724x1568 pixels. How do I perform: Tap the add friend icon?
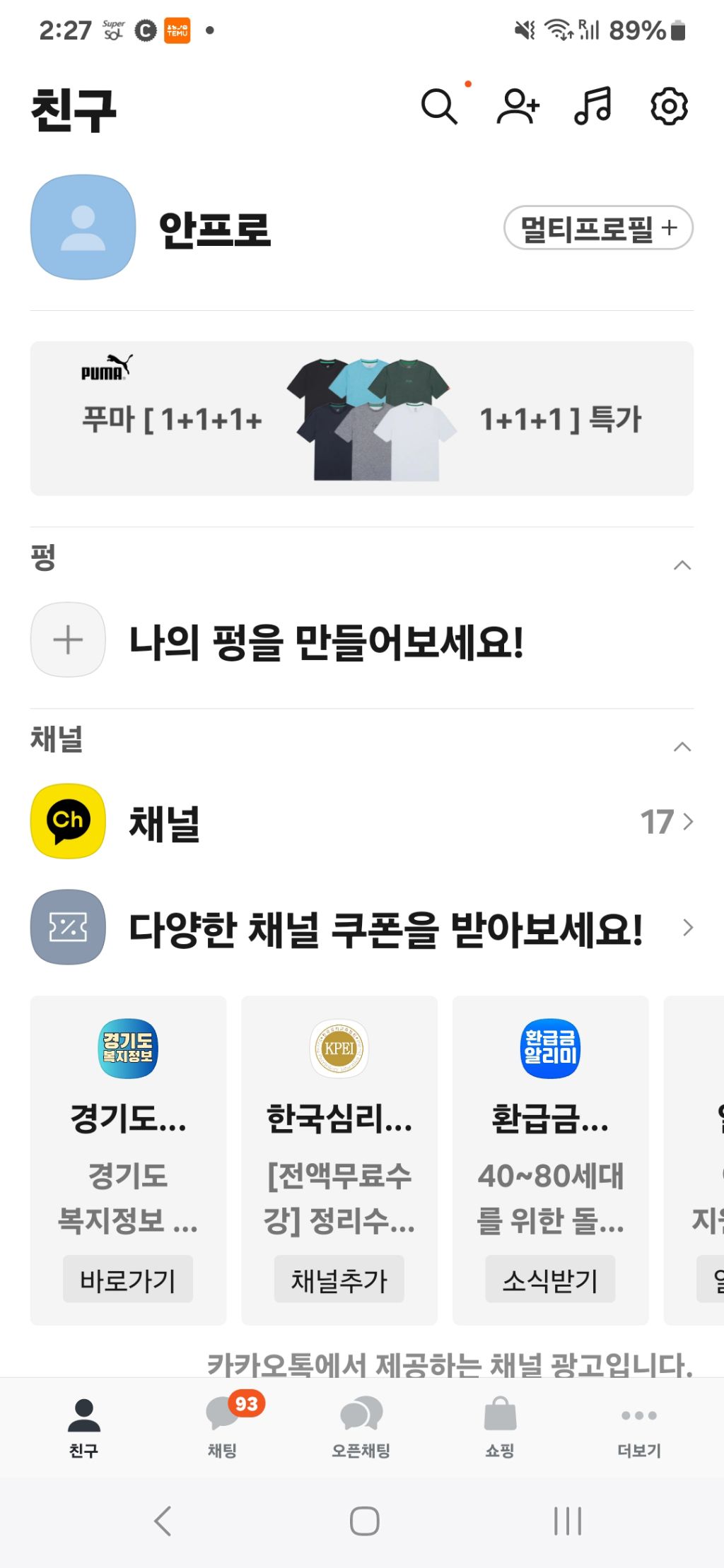pos(518,107)
